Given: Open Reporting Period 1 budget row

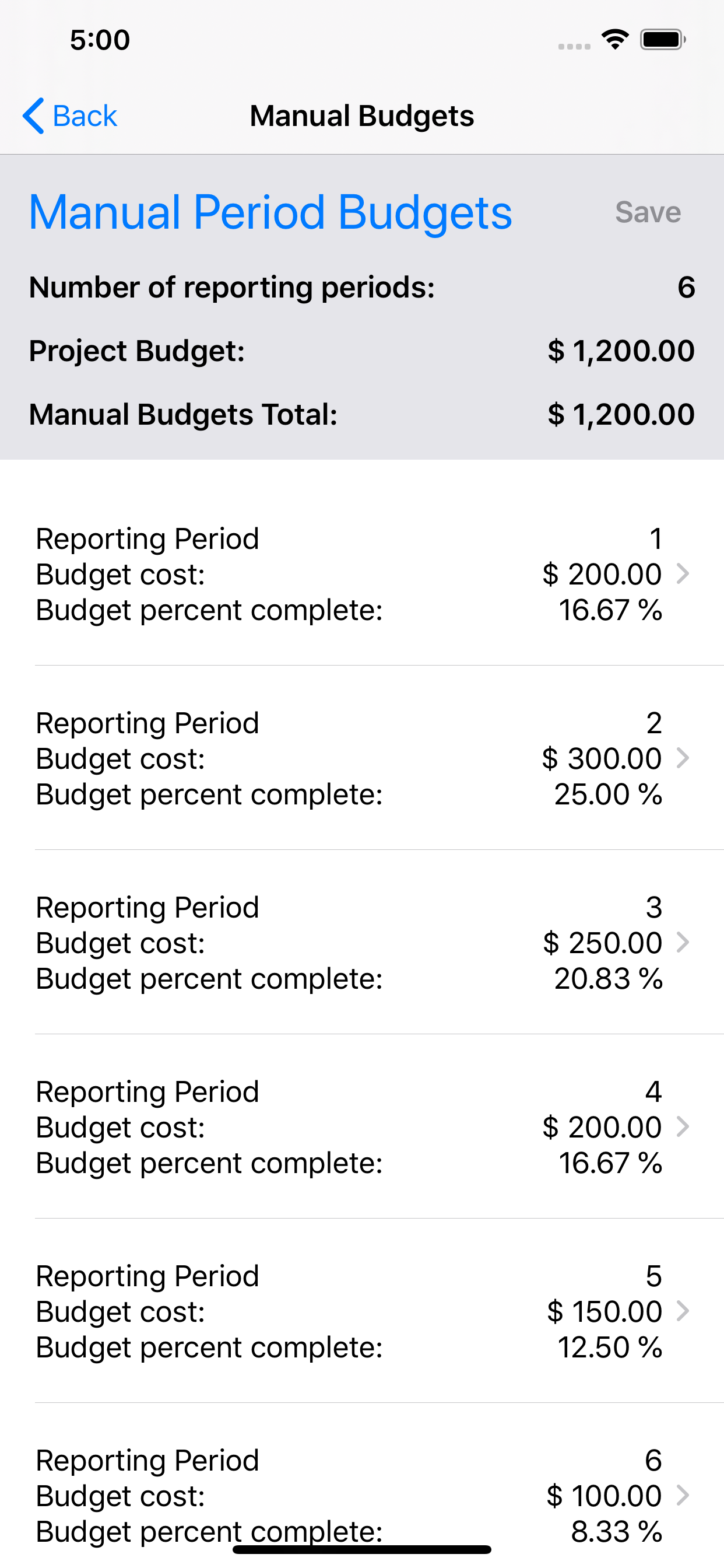Looking at the screenshot, I should click(362, 574).
